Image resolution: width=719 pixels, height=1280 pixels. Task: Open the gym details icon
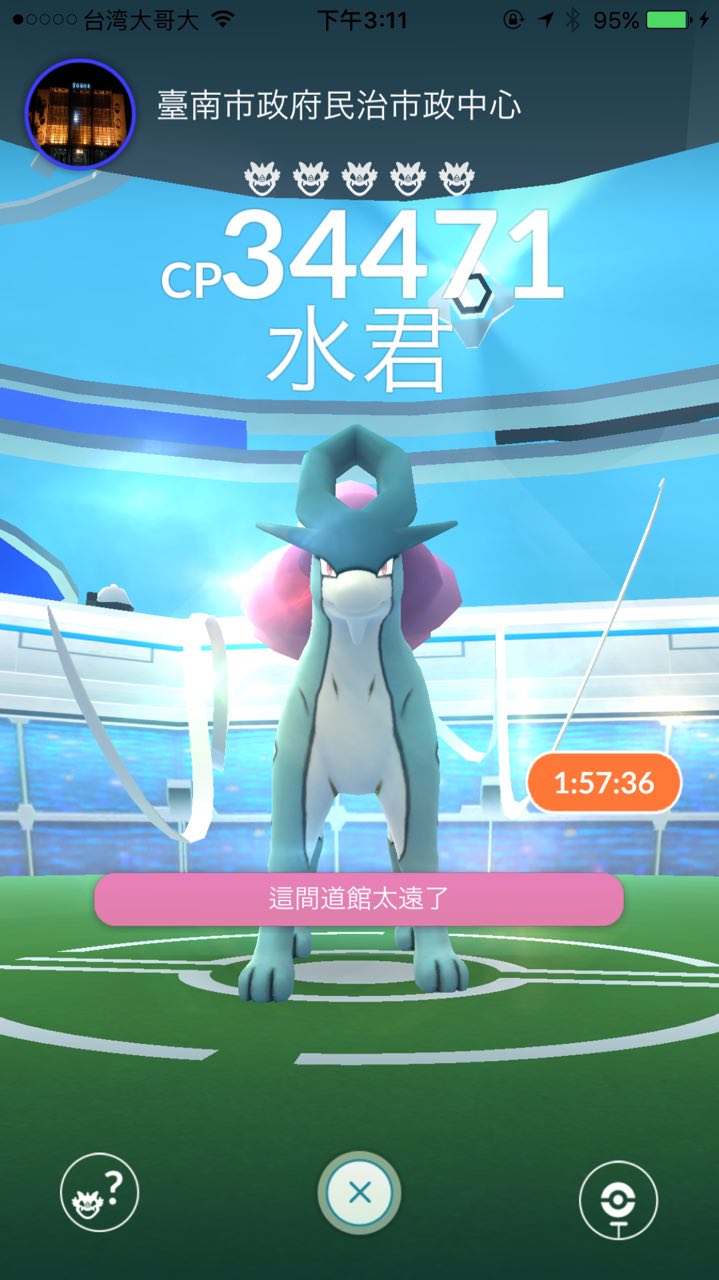coord(618,1200)
